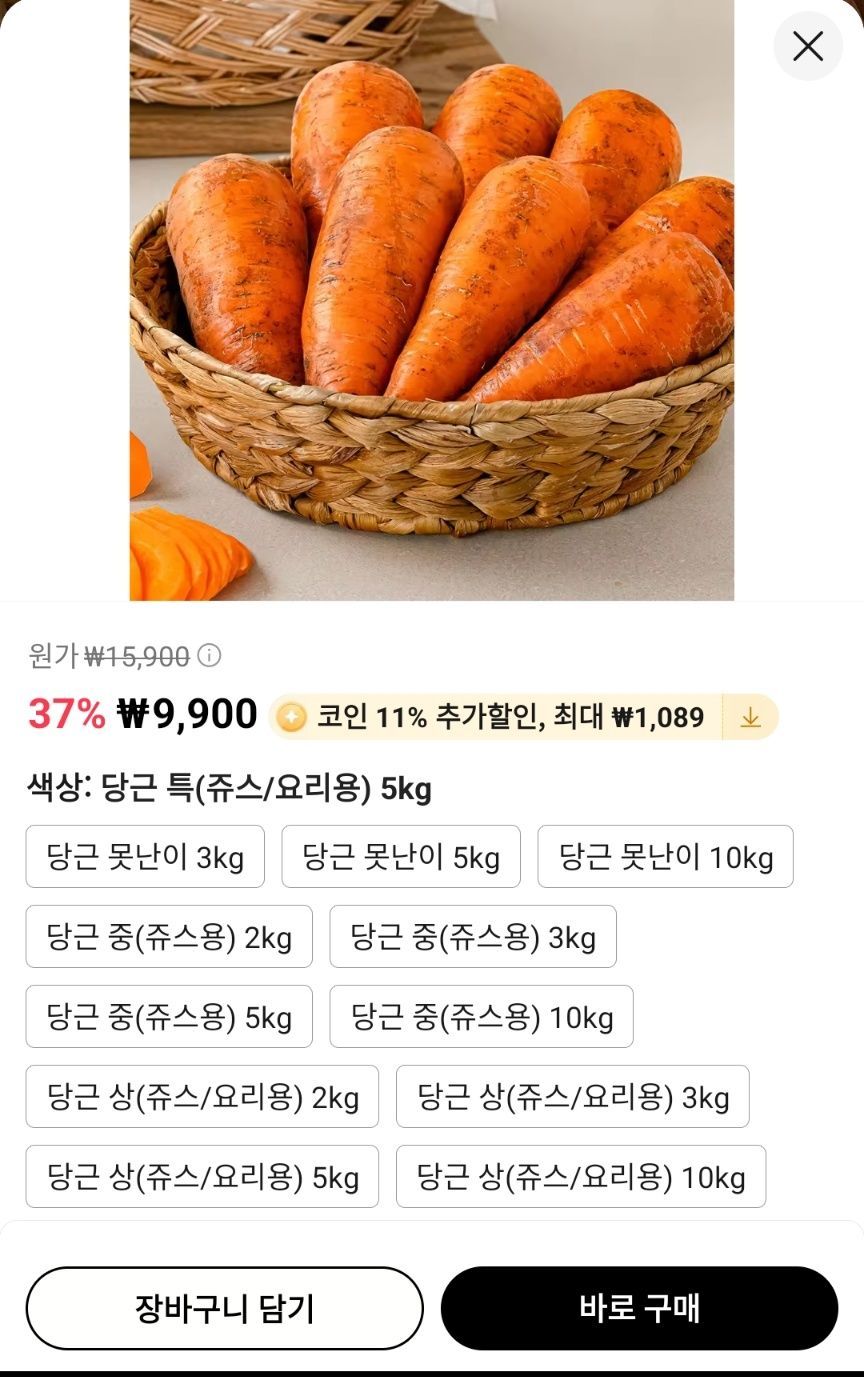Click the ₩9,900 discounted price
Screen dimensions: 864x1377
coord(185,714)
